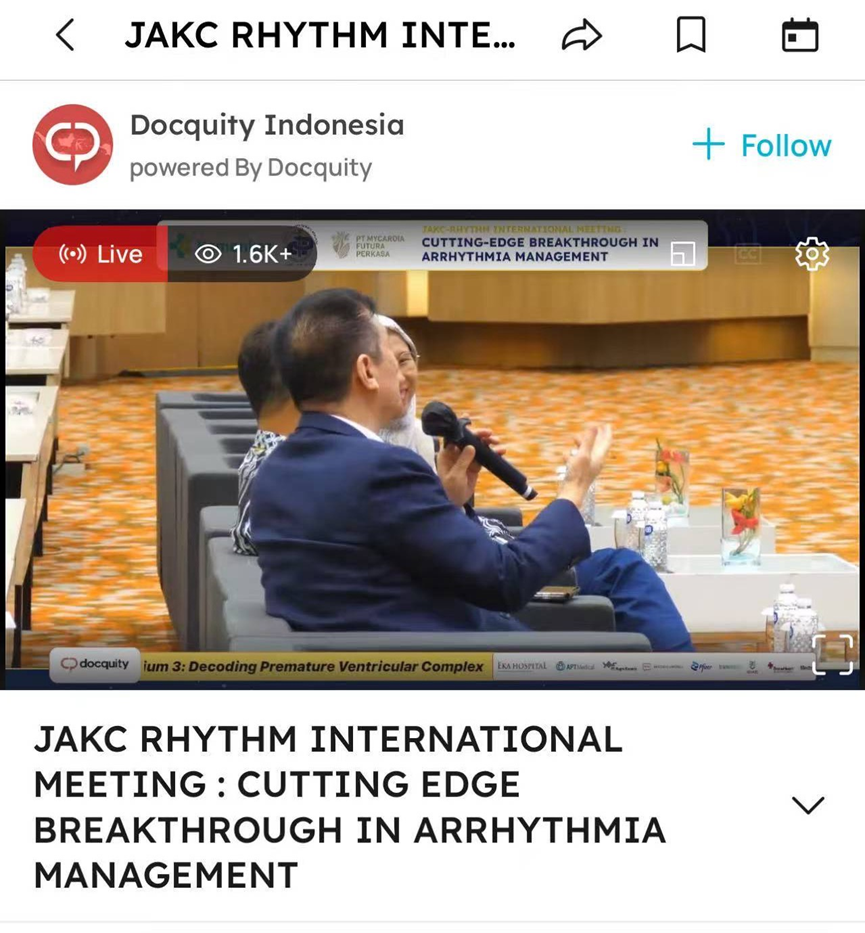The image size is (865, 933).
Task: Expand the meeting title details chevron
Action: 808,805
